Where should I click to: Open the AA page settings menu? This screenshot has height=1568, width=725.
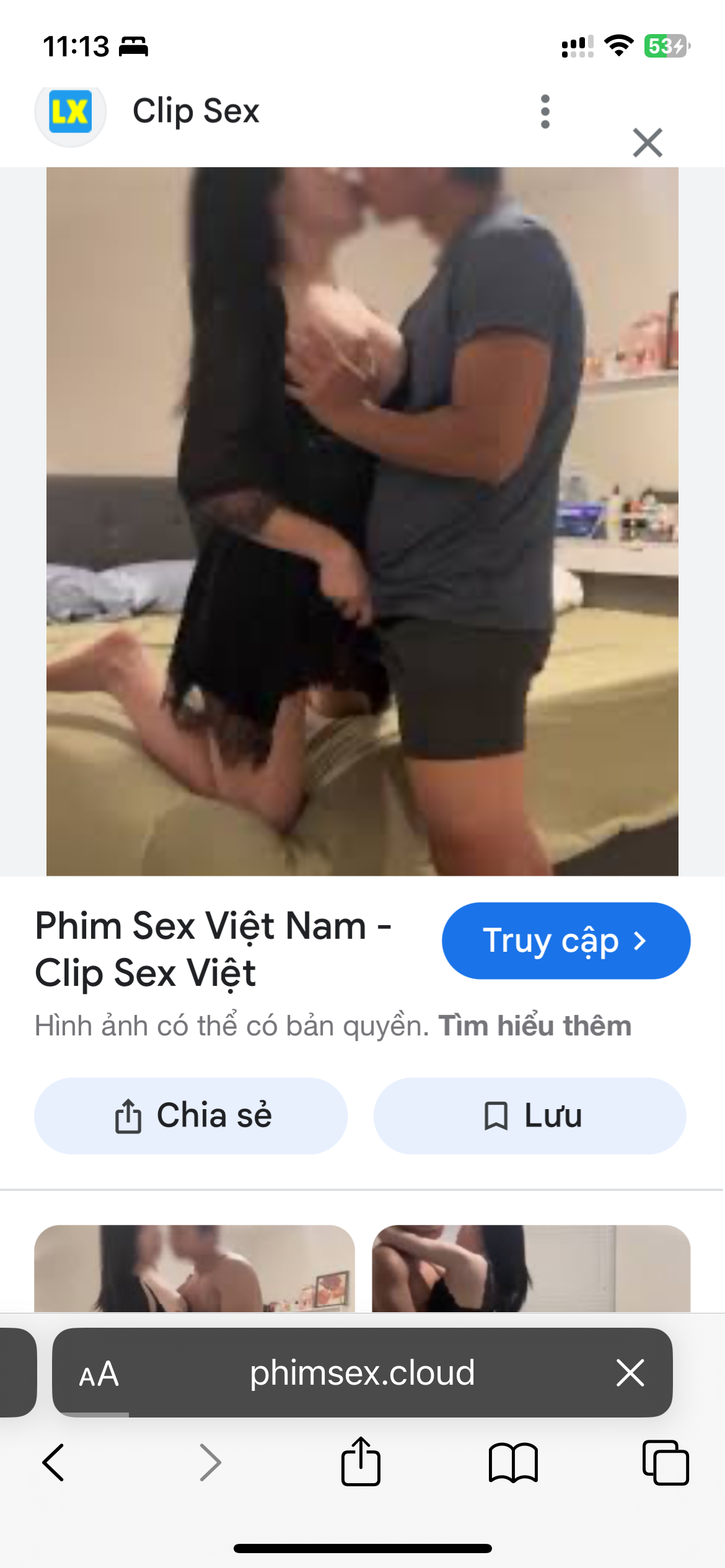(x=99, y=1374)
